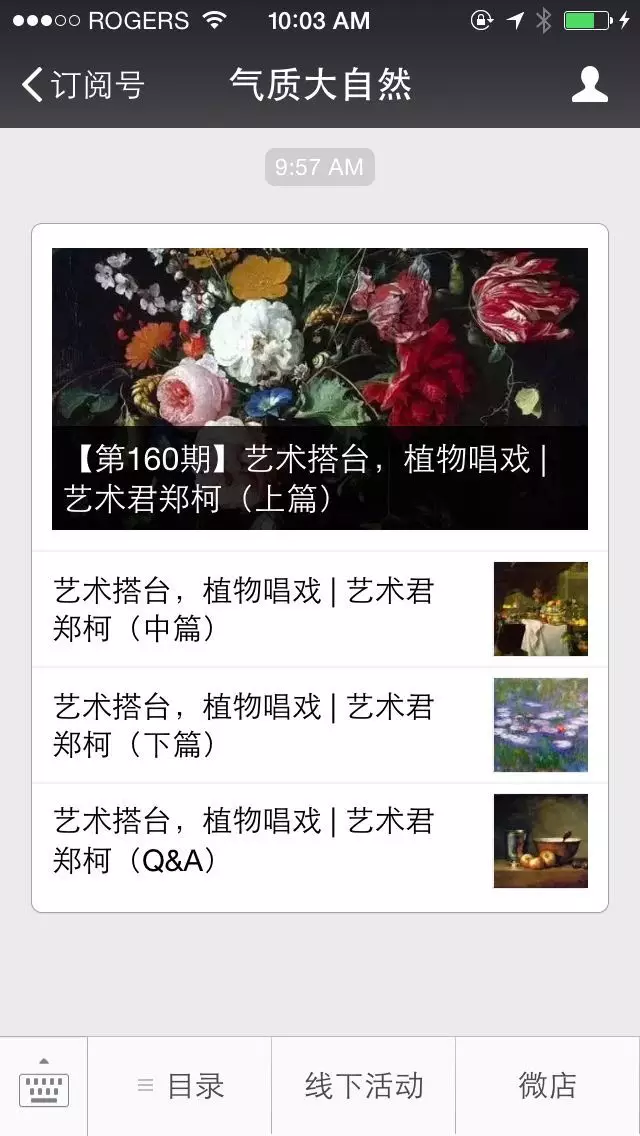Switch to keyboard input mode
This screenshot has height=1136, width=640.
point(44,1086)
